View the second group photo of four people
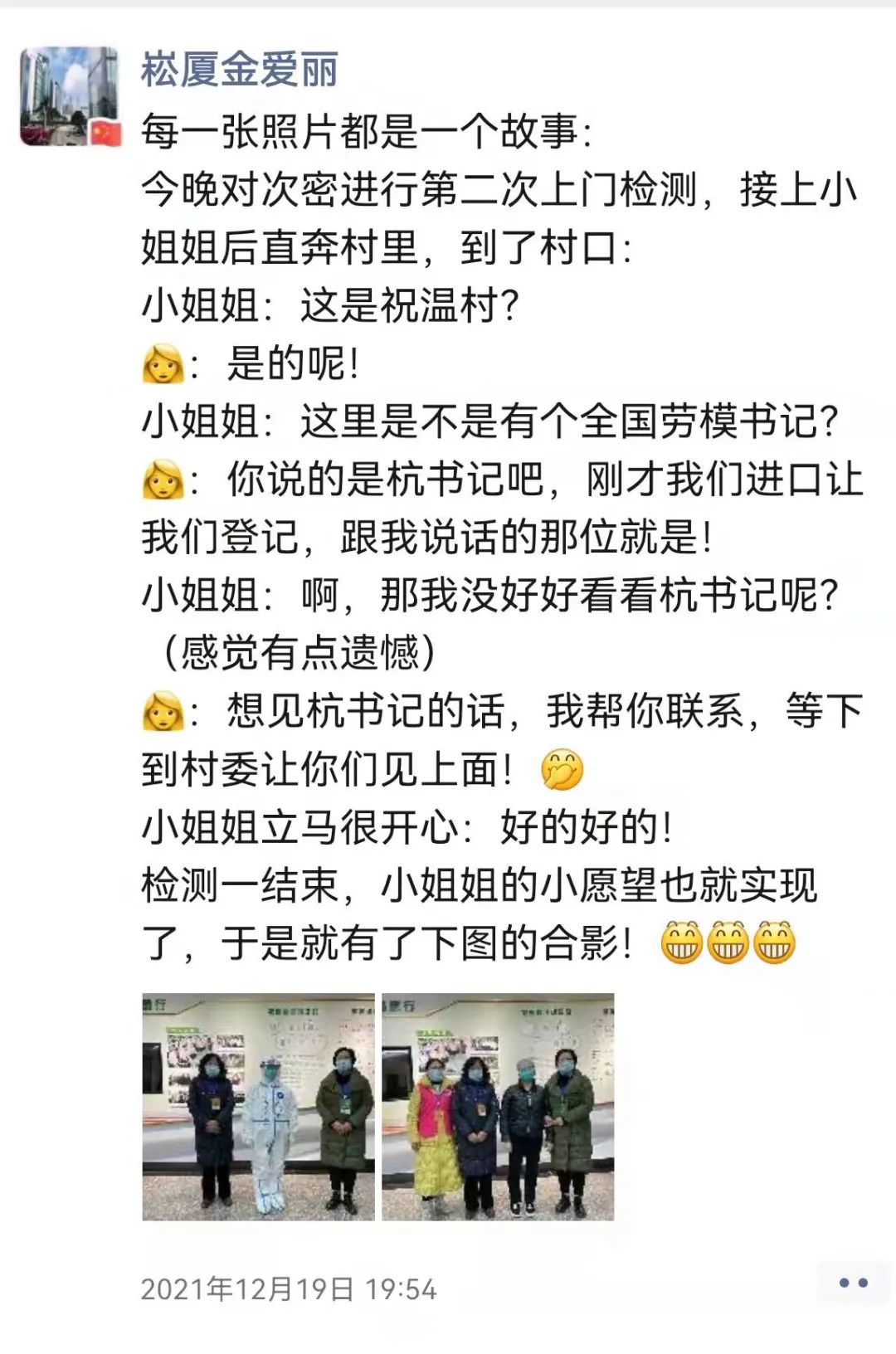Image resolution: width=896 pixels, height=1354 pixels. click(x=498, y=1106)
